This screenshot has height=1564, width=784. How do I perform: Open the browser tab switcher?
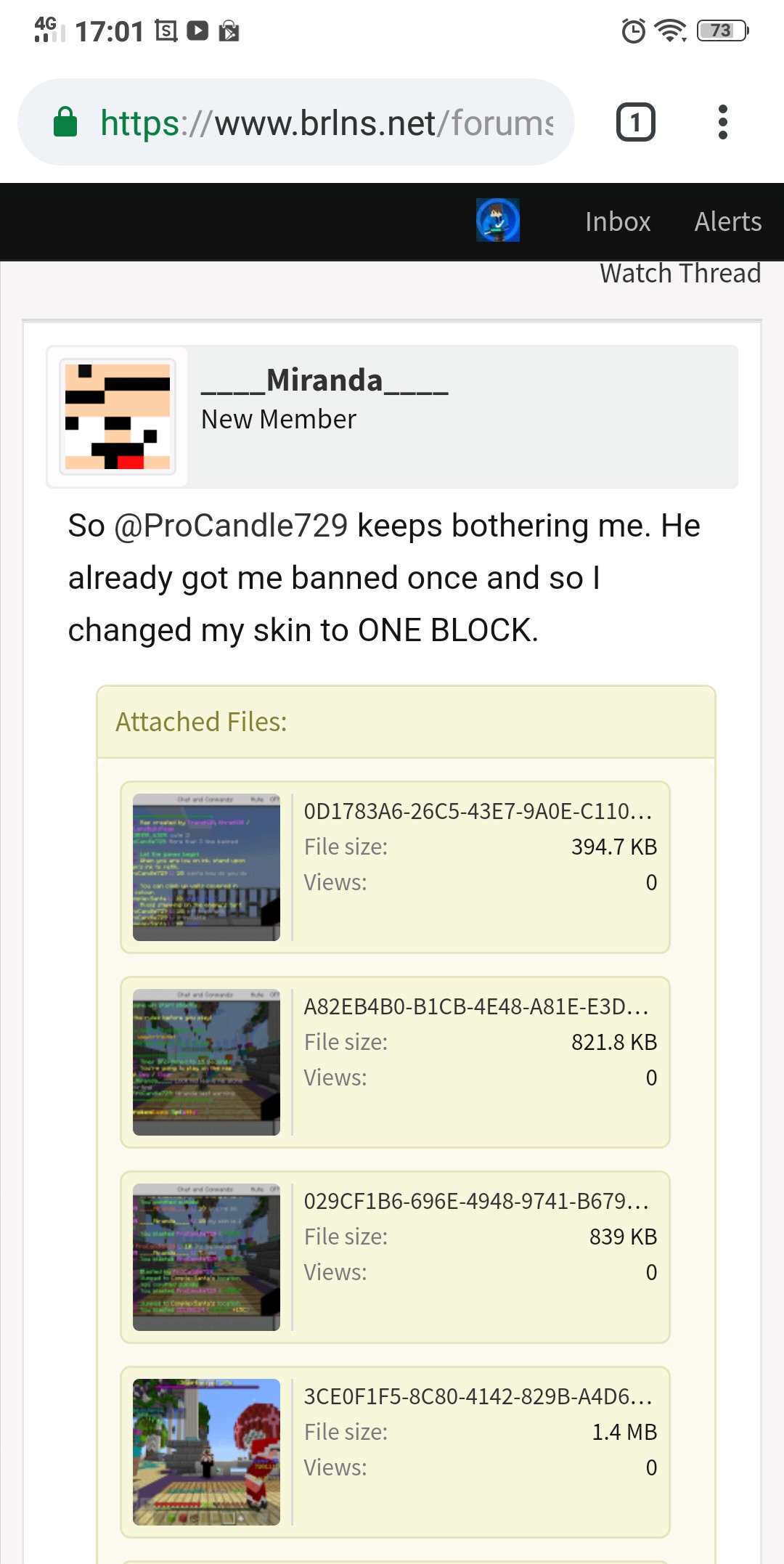point(636,122)
